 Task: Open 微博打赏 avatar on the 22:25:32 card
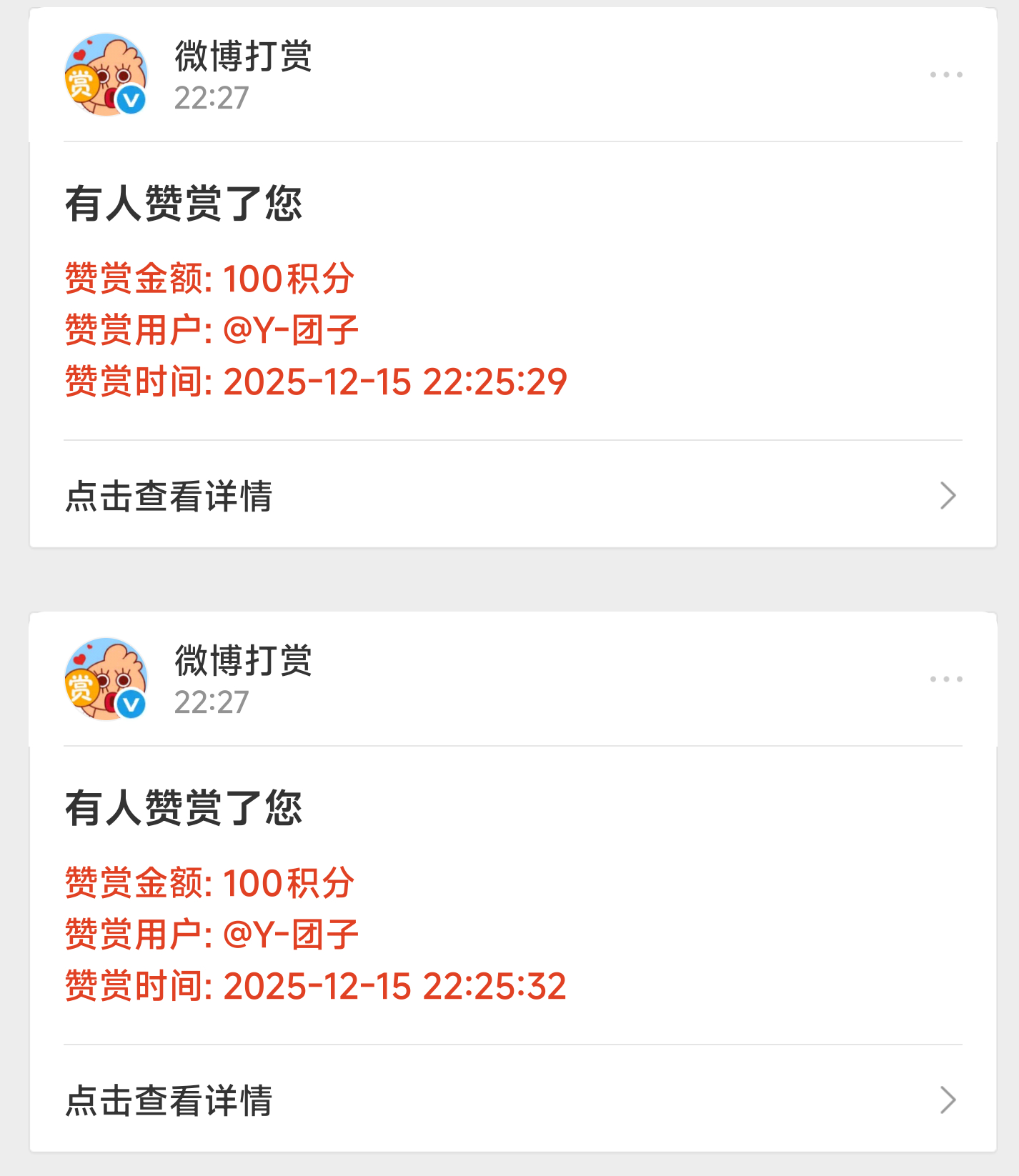tap(106, 679)
